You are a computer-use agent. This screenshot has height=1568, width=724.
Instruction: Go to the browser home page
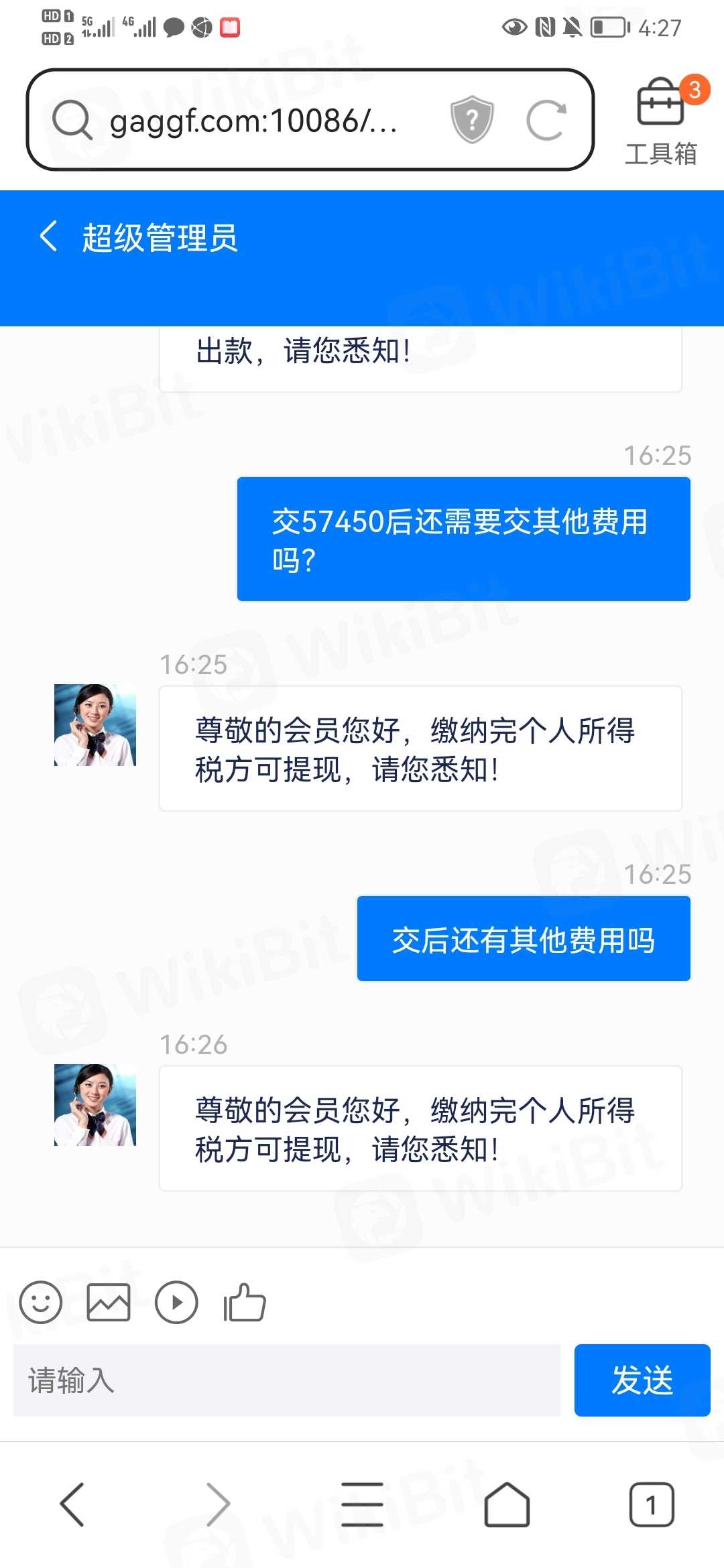coord(507,1504)
